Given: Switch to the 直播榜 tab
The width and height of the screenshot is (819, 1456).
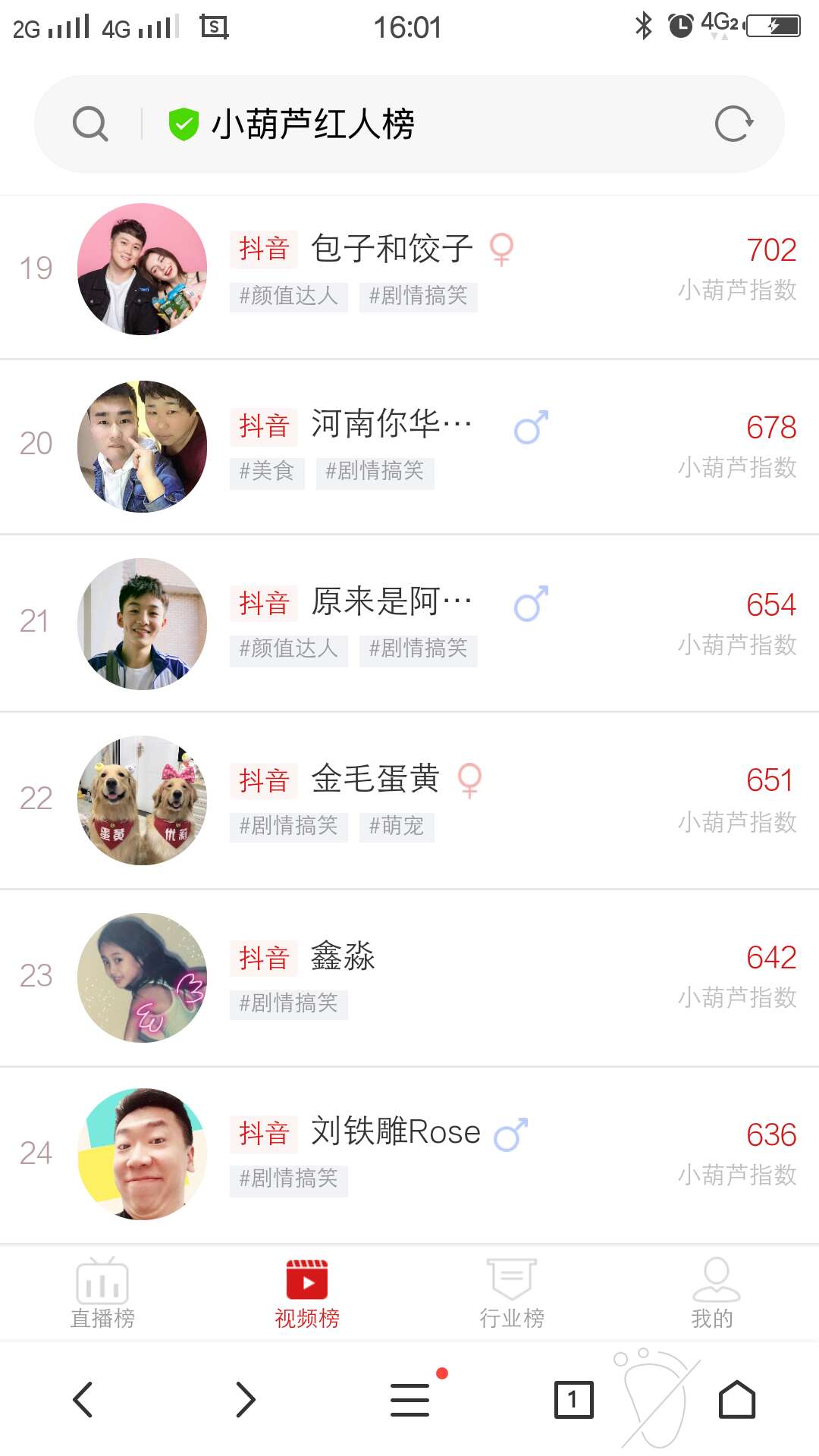Looking at the screenshot, I should click(x=102, y=1294).
